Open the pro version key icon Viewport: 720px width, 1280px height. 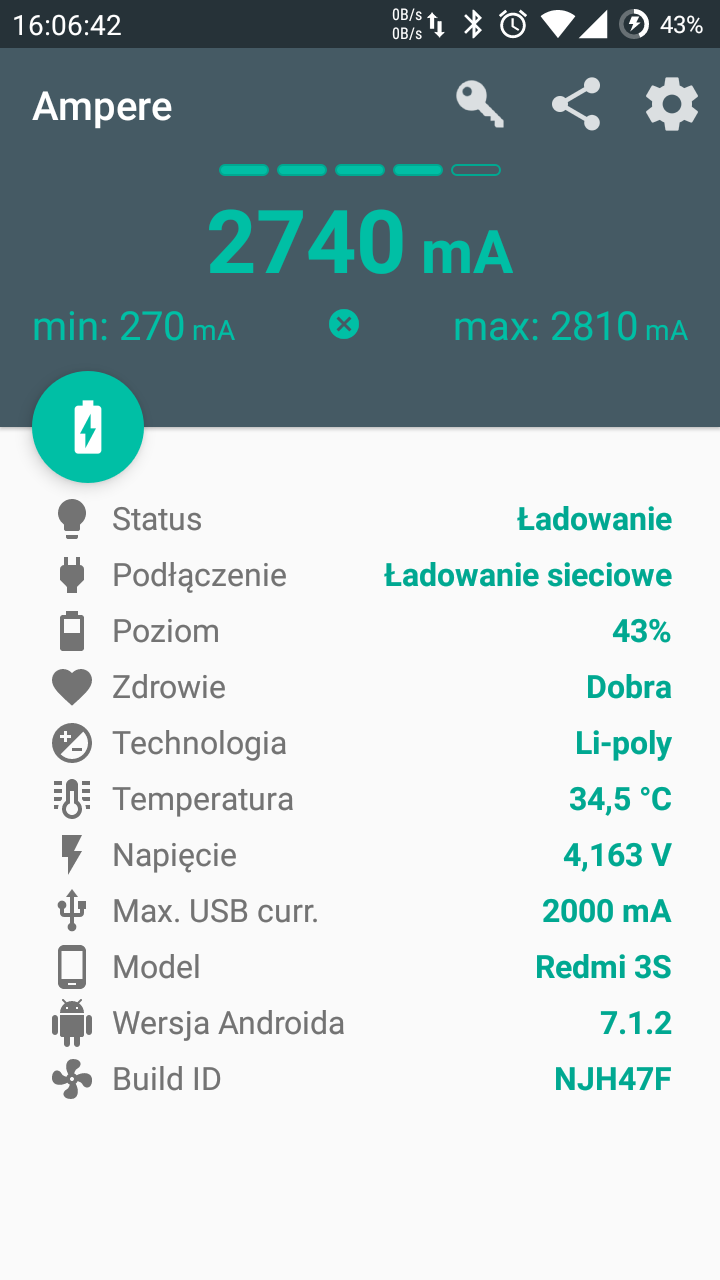coord(478,103)
